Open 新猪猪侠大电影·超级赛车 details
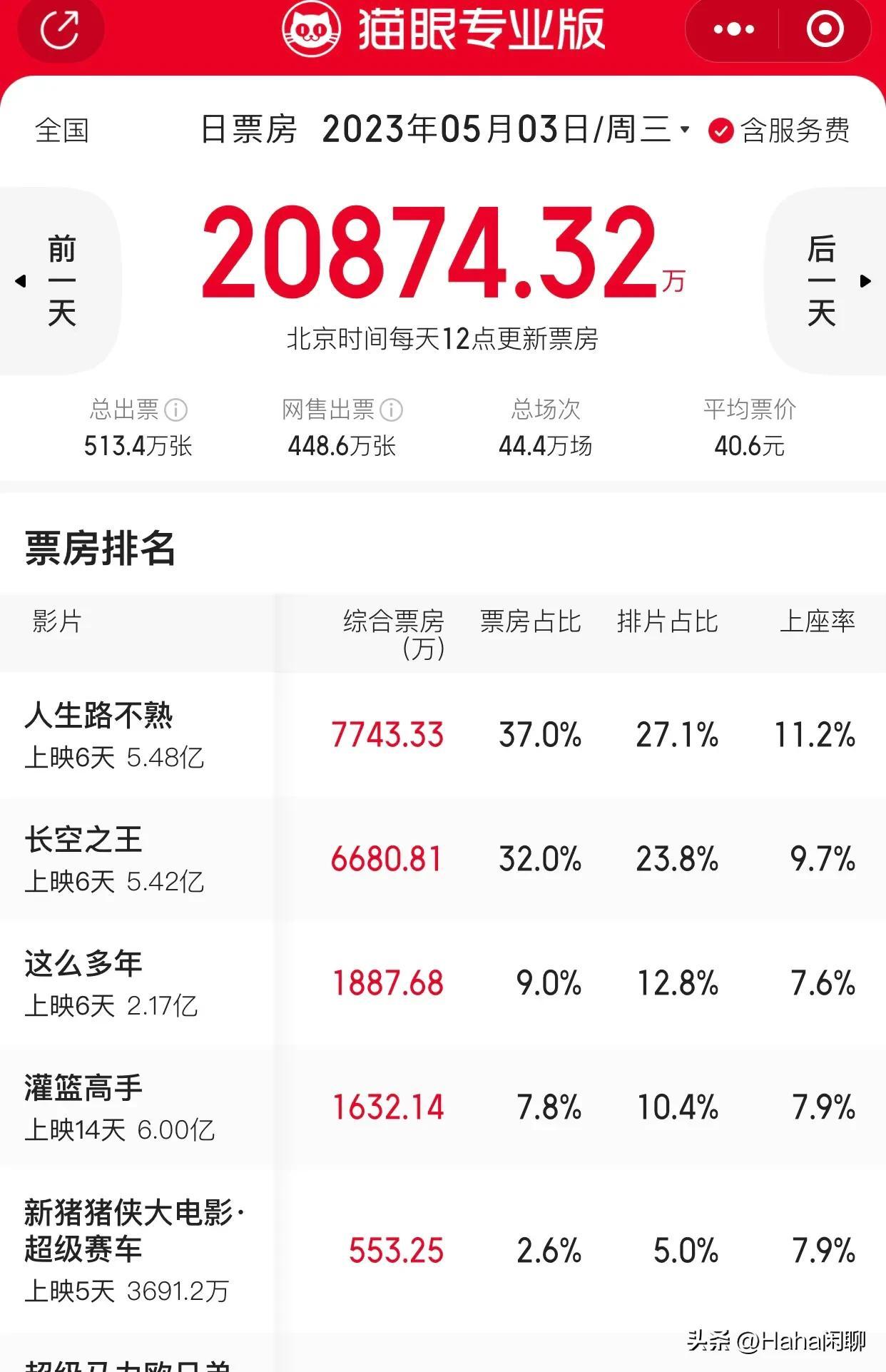This screenshot has height=1372, width=886. [x=442, y=1250]
